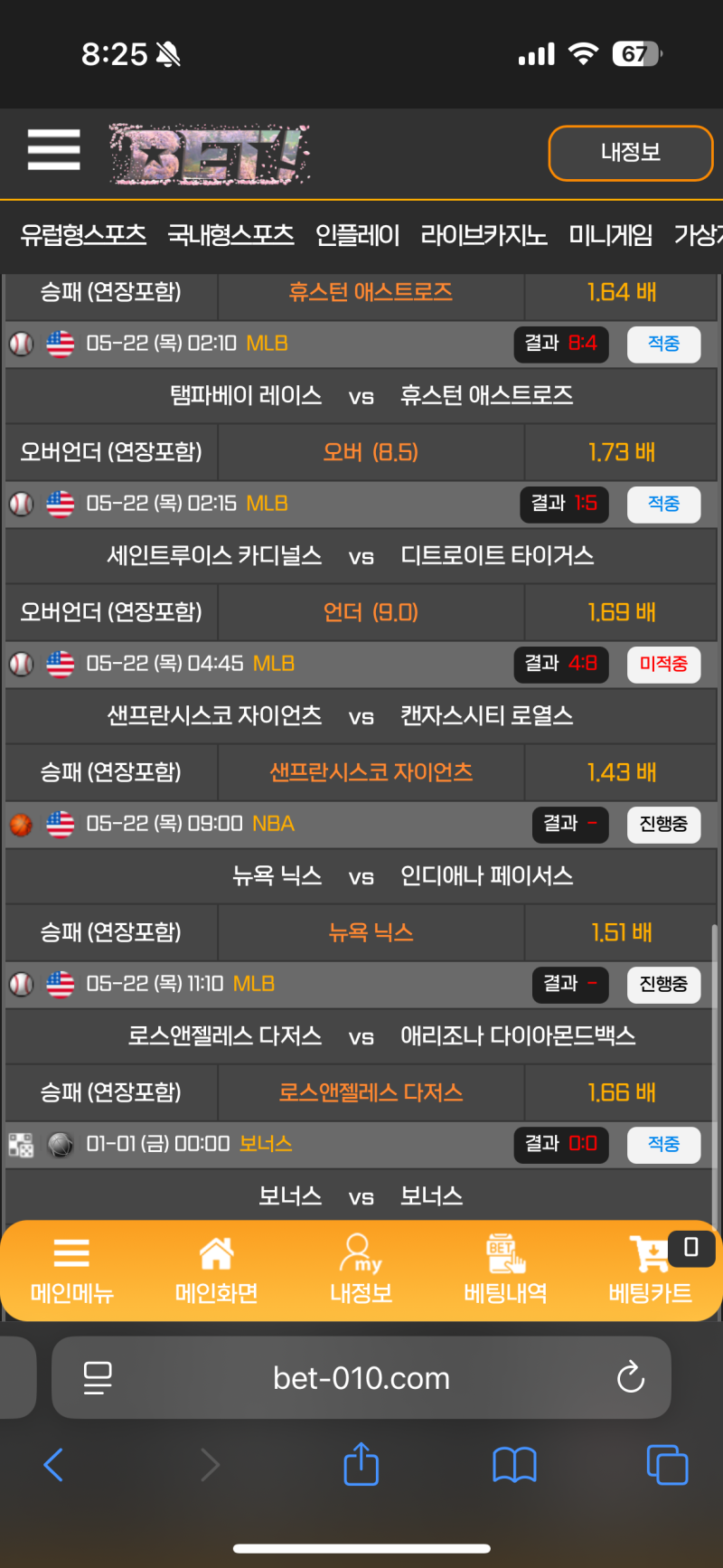This screenshot has height=1568, width=723.
Task: Tap the bet-010.com address bar
Action: [x=361, y=1378]
